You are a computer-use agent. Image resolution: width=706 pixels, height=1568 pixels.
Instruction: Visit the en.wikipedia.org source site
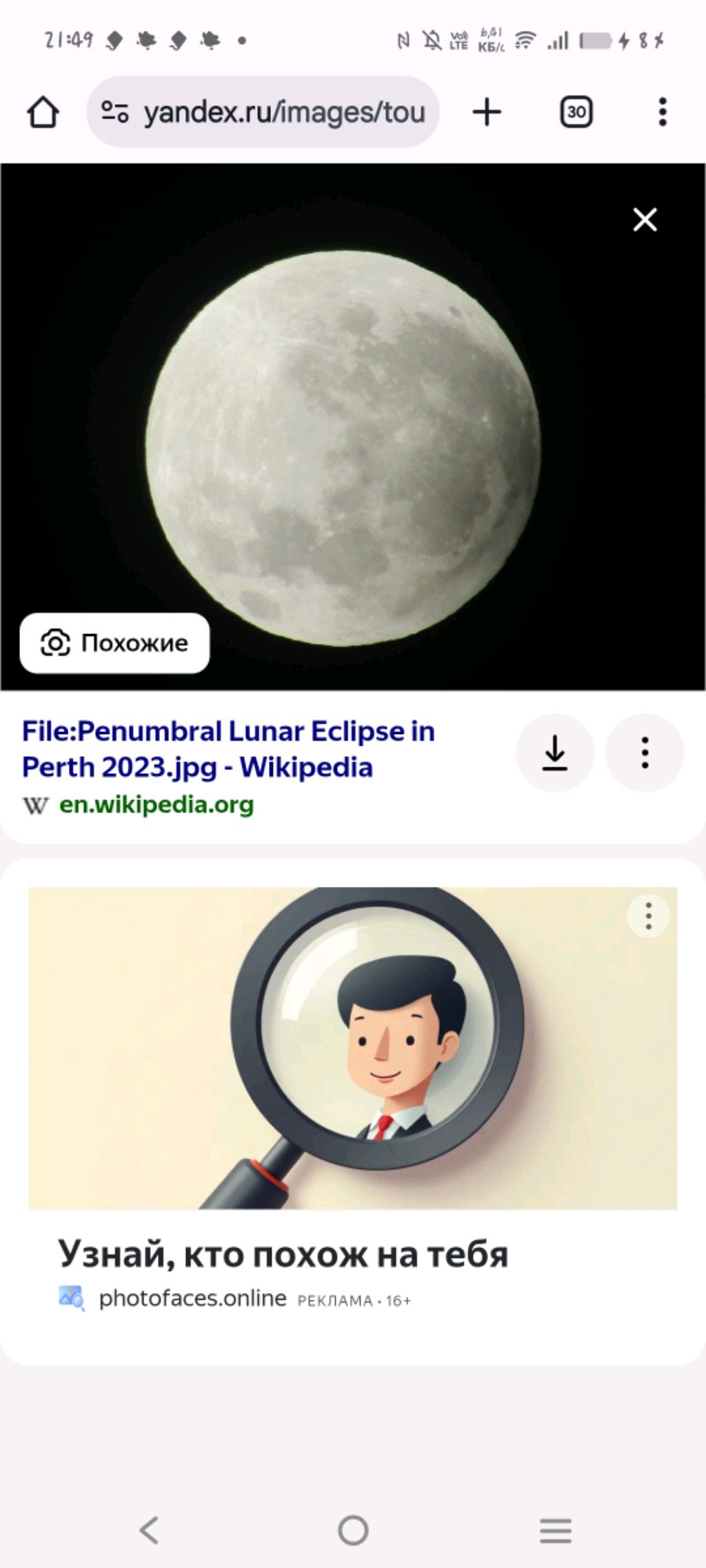(156, 804)
